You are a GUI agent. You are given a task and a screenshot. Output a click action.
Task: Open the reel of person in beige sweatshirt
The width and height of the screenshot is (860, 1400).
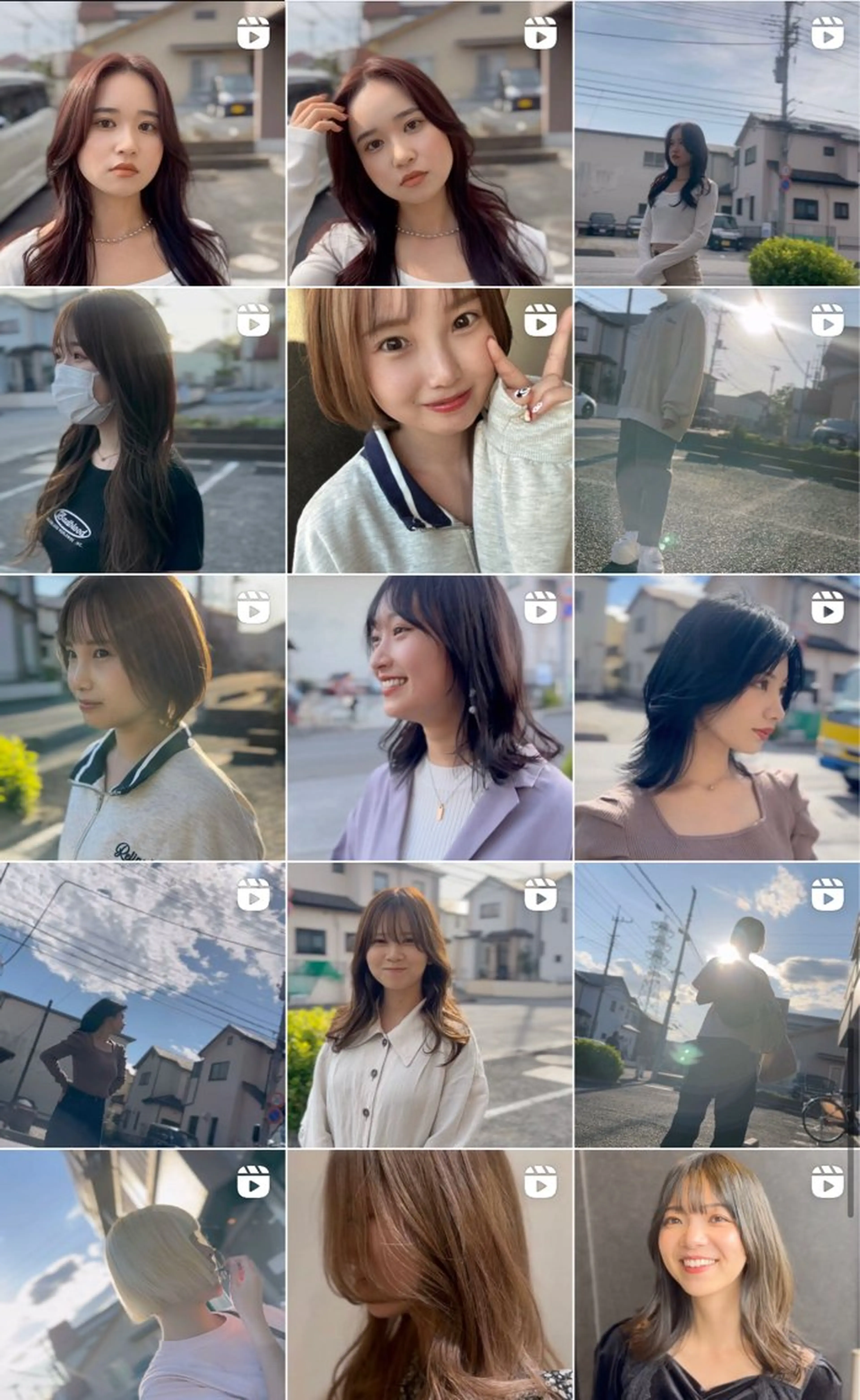point(717,430)
